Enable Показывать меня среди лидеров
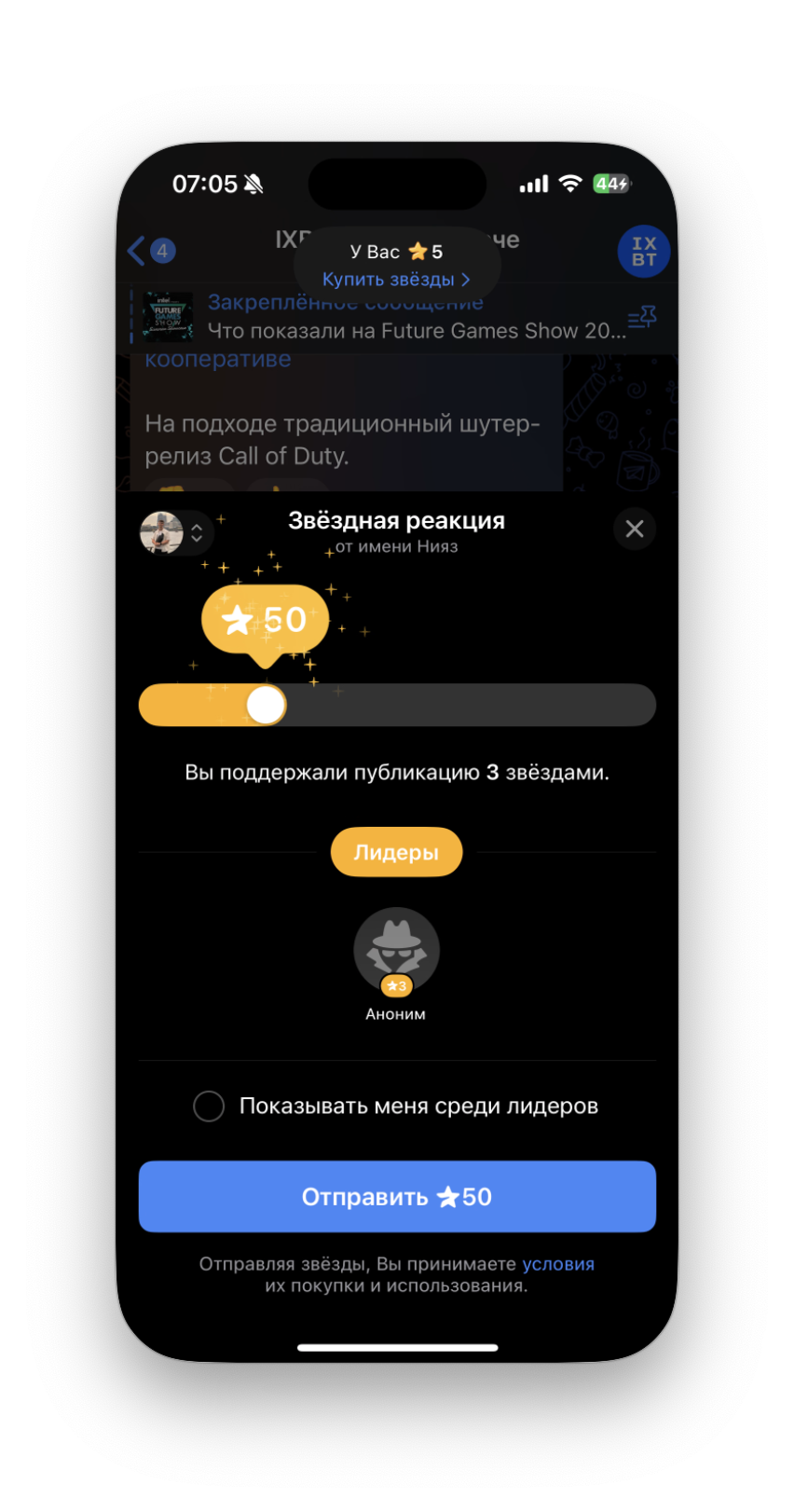 pyautogui.click(x=209, y=1107)
